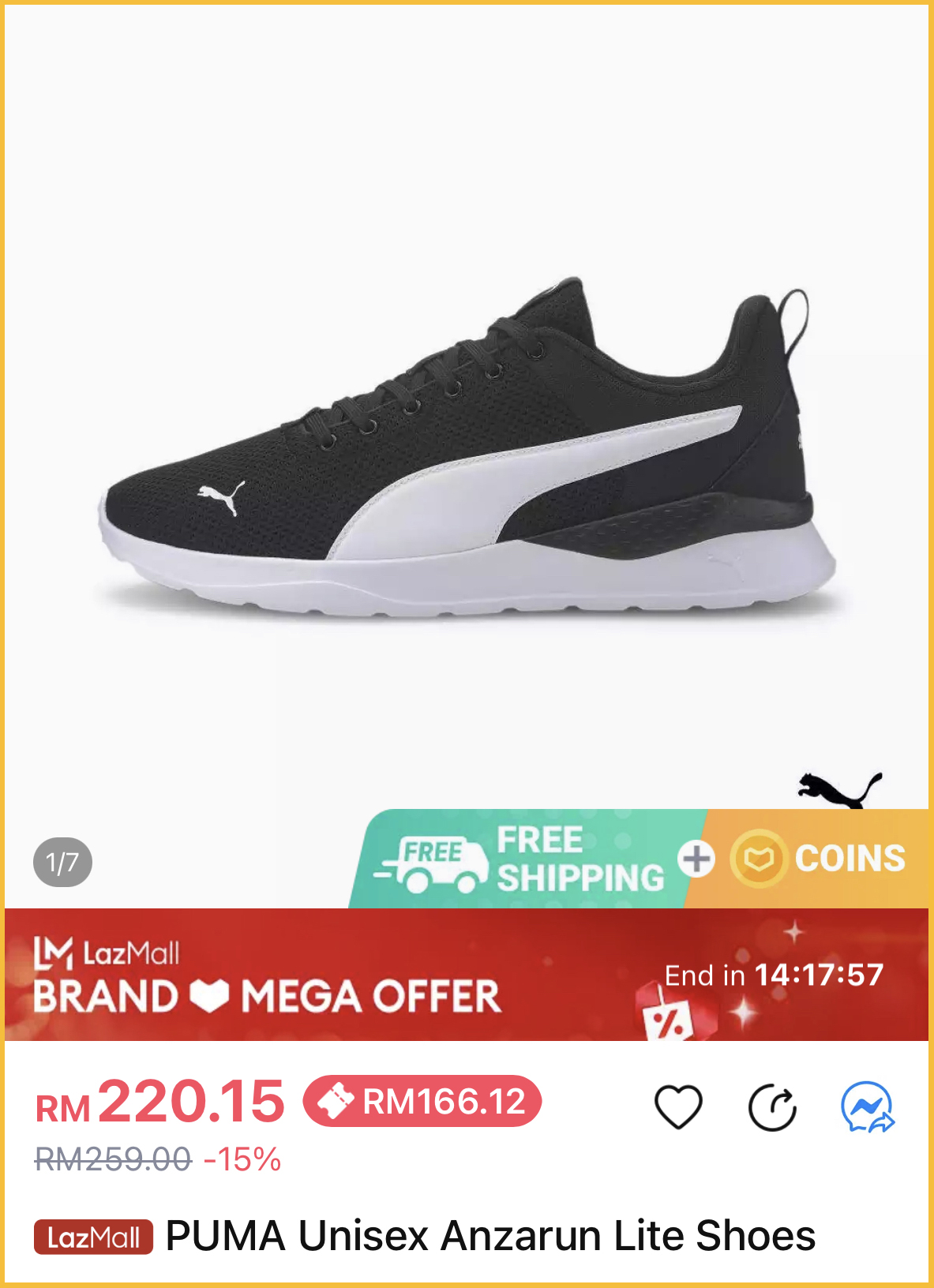Image resolution: width=934 pixels, height=1288 pixels.
Task: Tap the RM166.12 voucher price chip
Action: pos(422,1101)
